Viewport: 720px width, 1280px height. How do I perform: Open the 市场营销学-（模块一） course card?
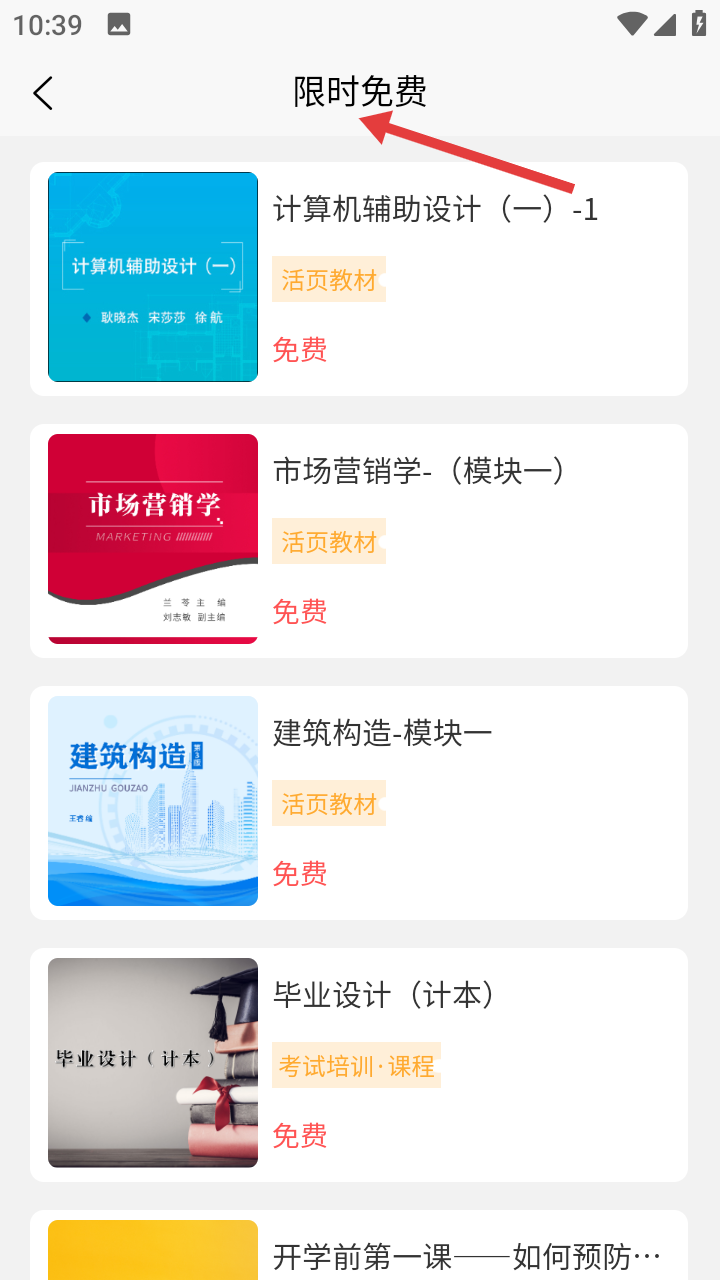358,541
